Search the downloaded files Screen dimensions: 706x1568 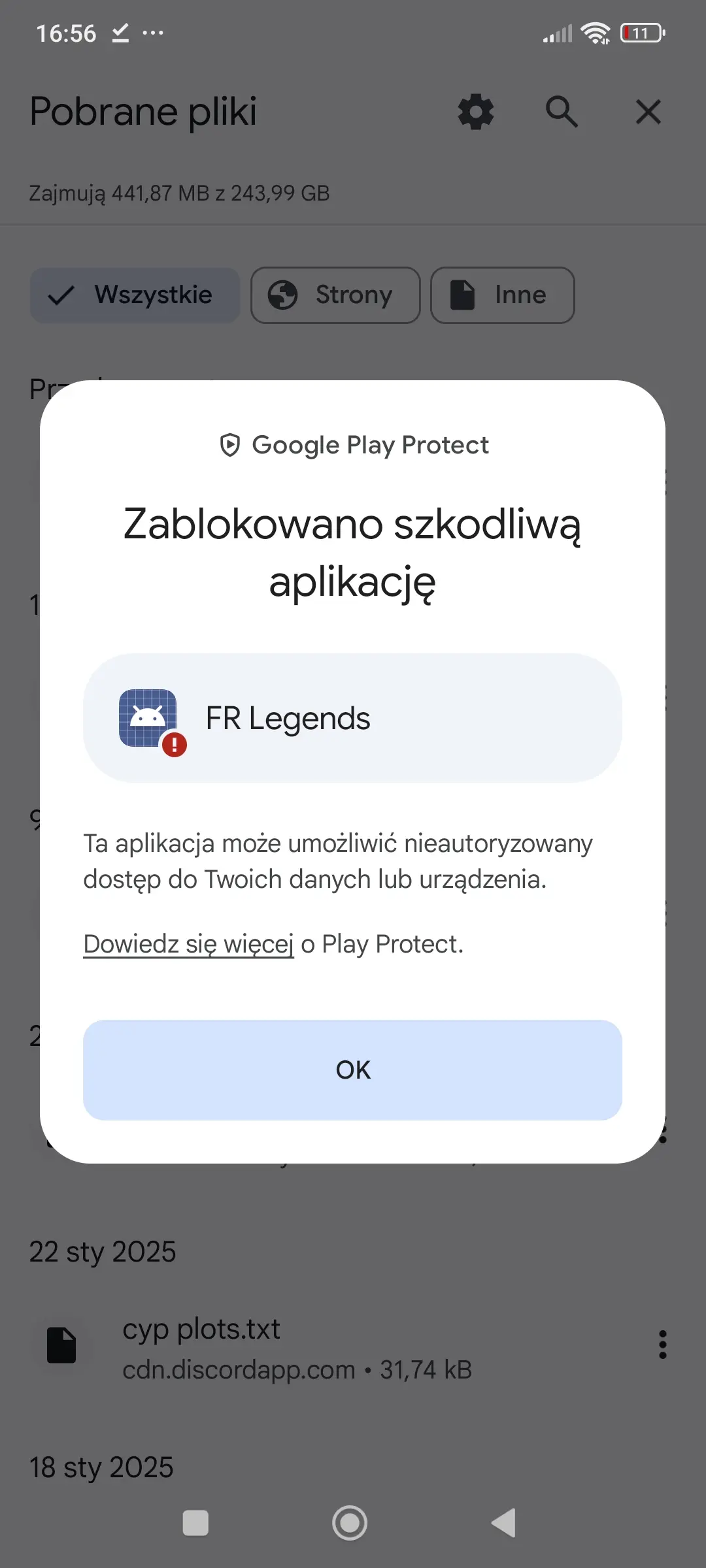562,112
